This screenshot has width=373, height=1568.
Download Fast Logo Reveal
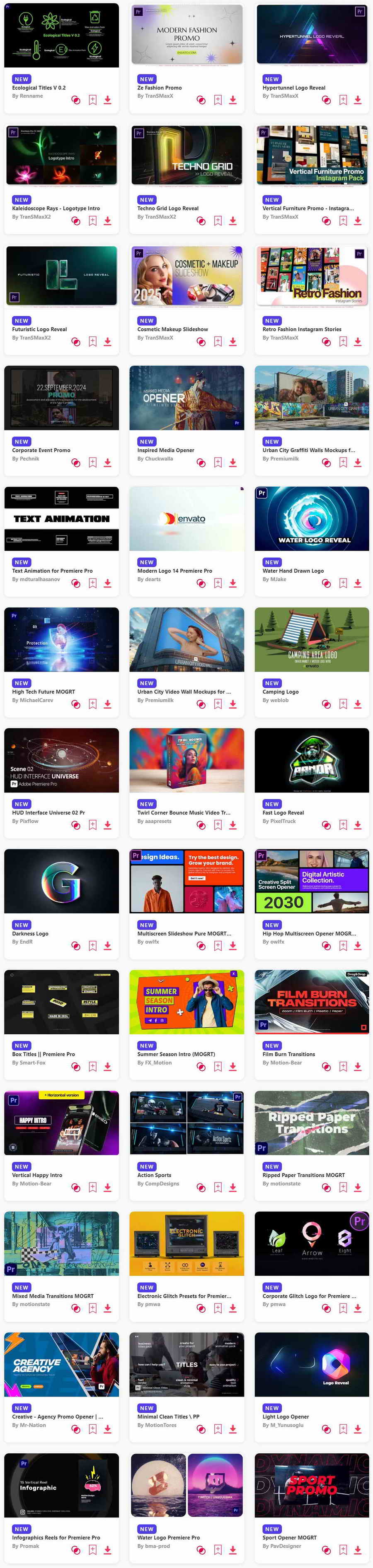[358, 825]
